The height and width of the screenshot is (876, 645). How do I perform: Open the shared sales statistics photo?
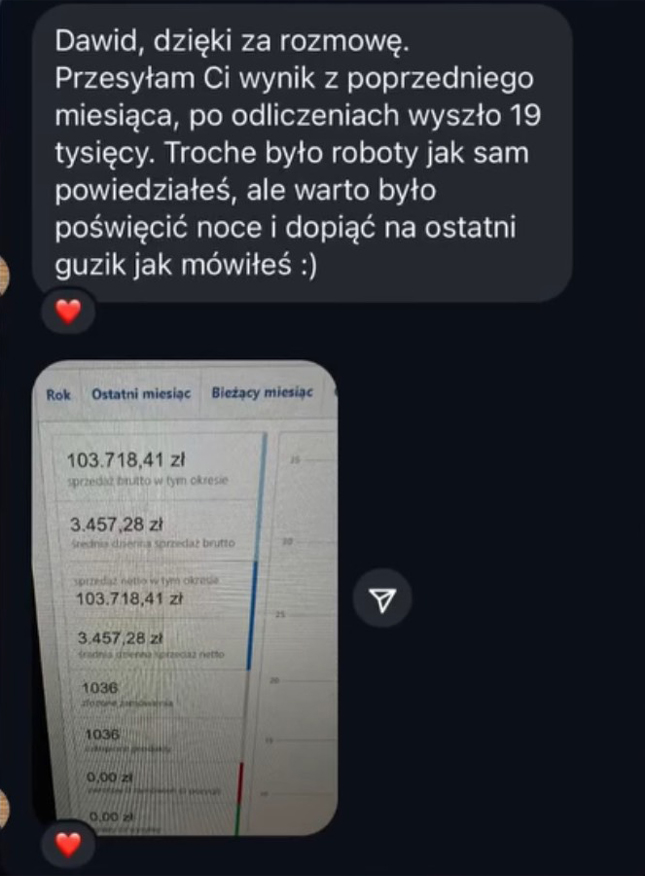click(185, 600)
